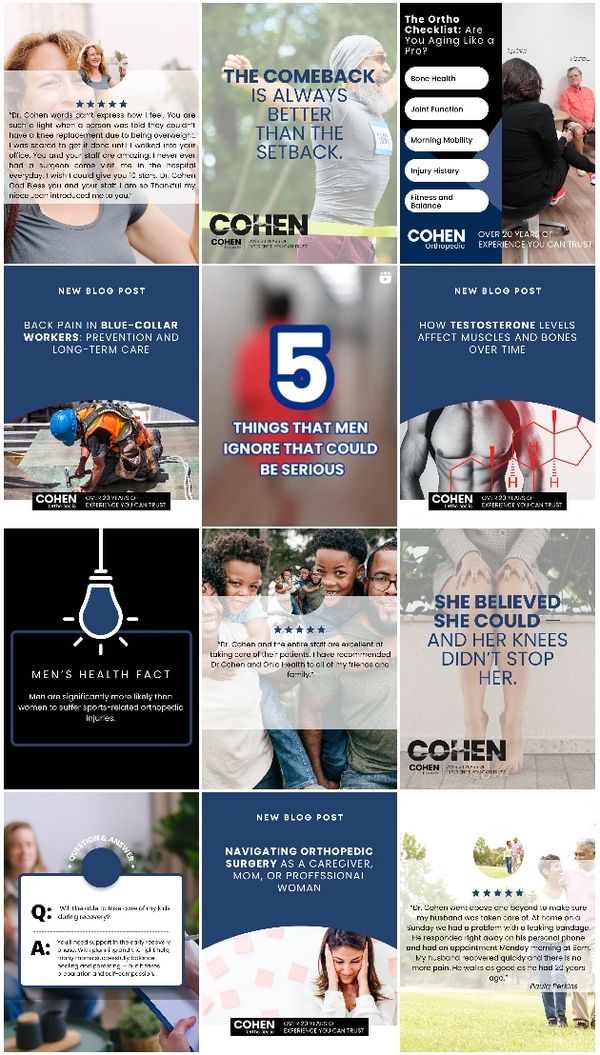This screenshot has width=600, height=1055.
Task: Play the '5 Things That Men Ignore' reel
Action: [299, 395]
